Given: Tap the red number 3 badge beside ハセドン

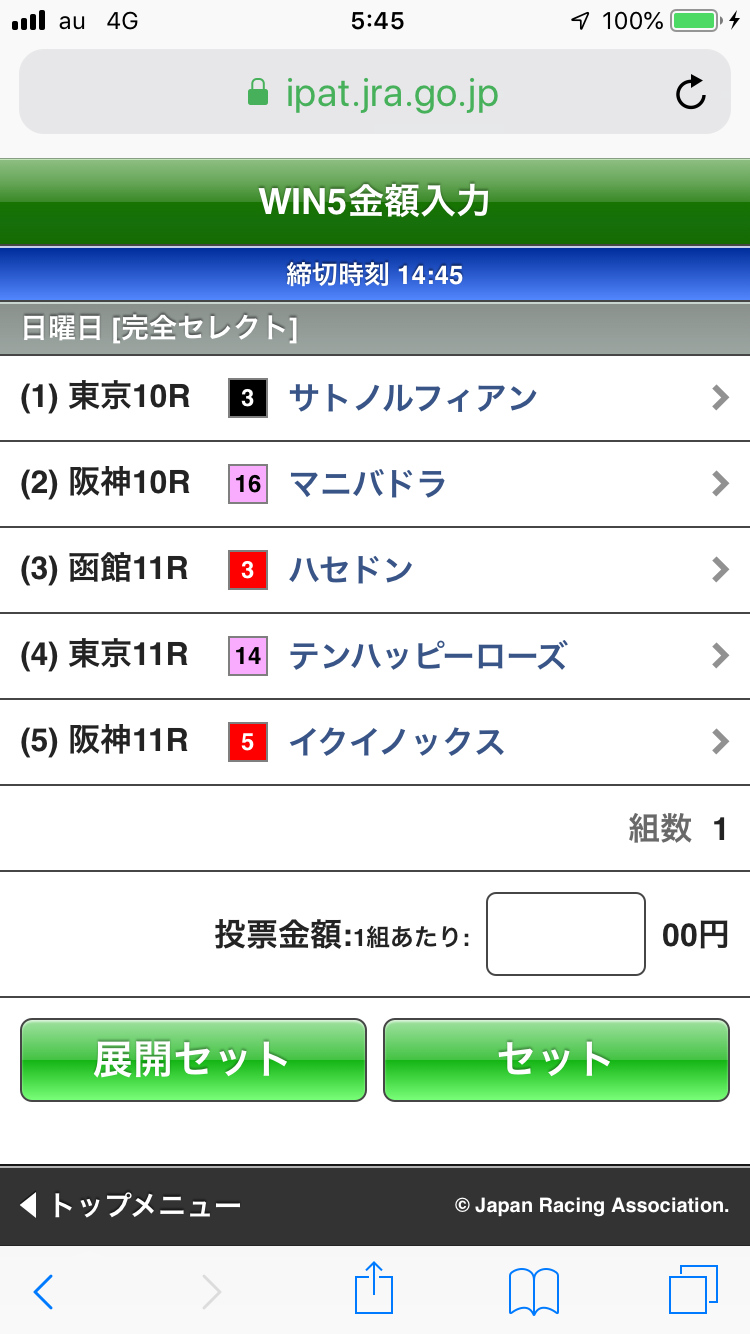Looking at the screenshot, I should 247,570.
